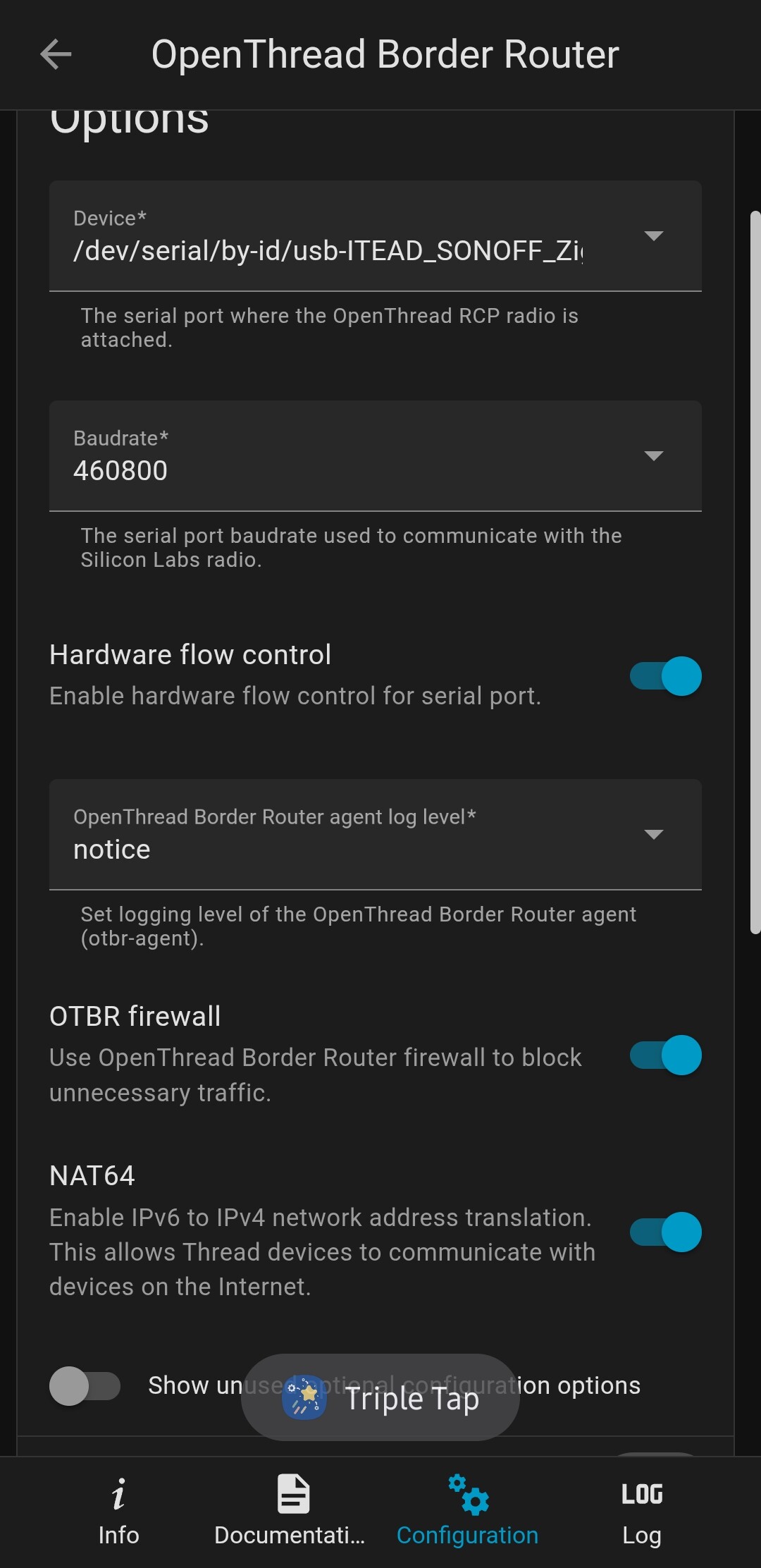
Task: Go back using the top arrow
Action: tap(56, 54)
